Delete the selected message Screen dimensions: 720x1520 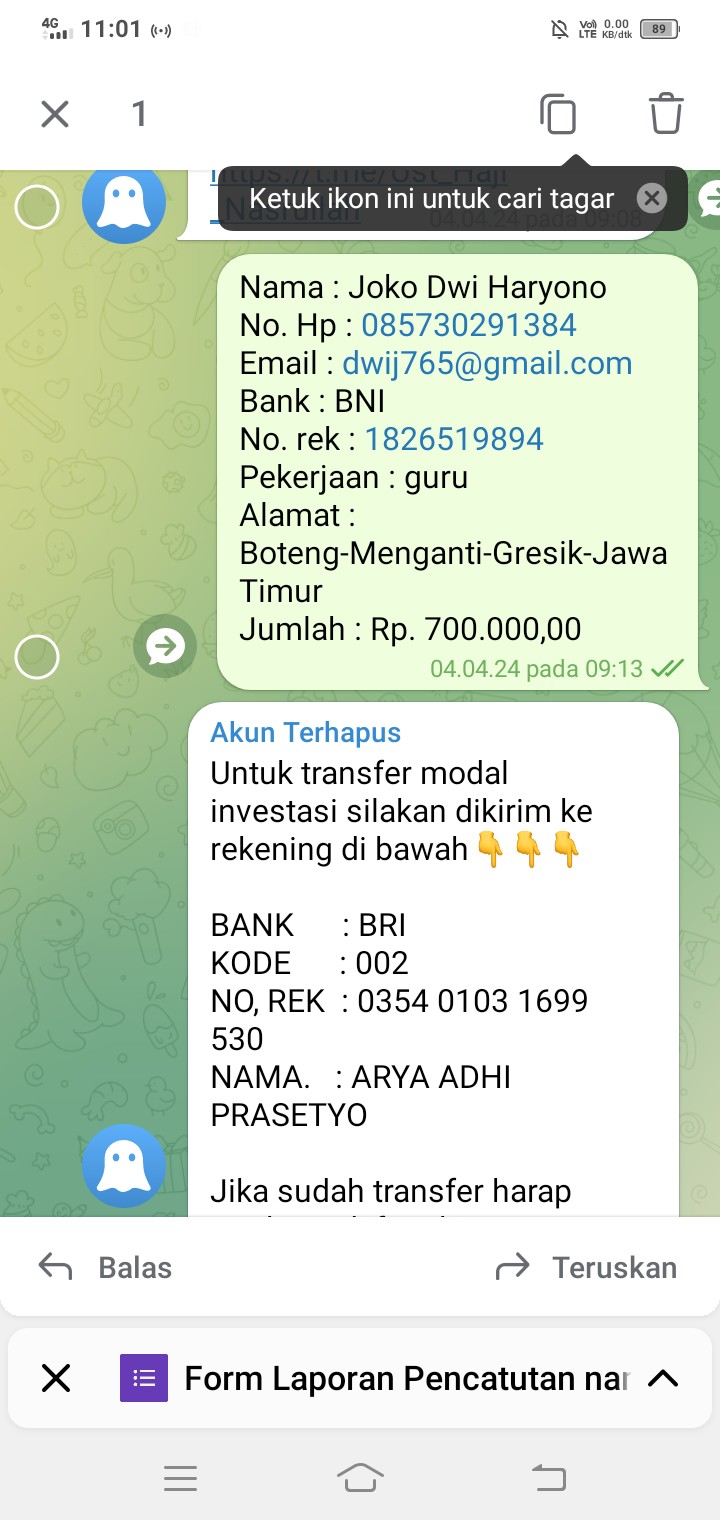click(666, 114)
